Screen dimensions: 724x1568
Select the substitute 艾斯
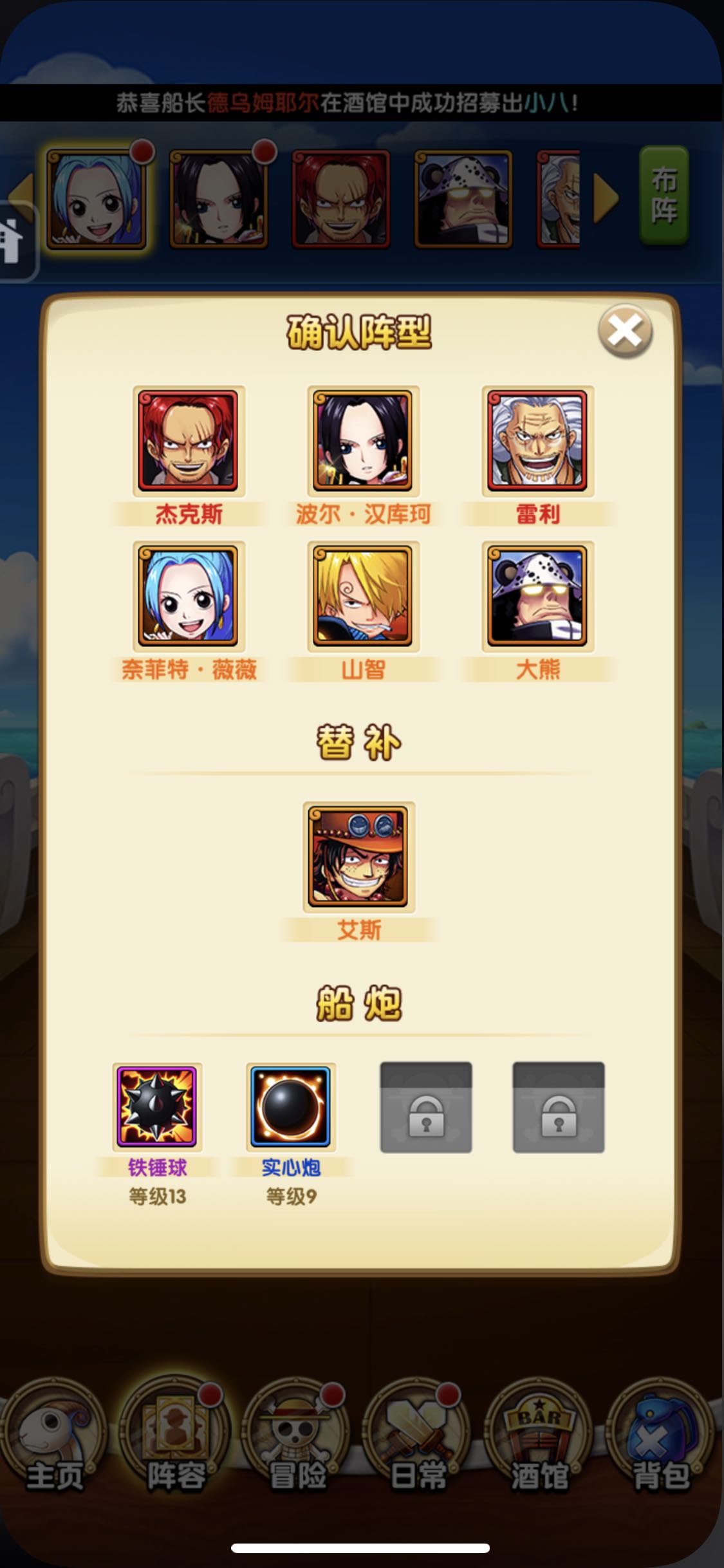(x=358, y=857)
